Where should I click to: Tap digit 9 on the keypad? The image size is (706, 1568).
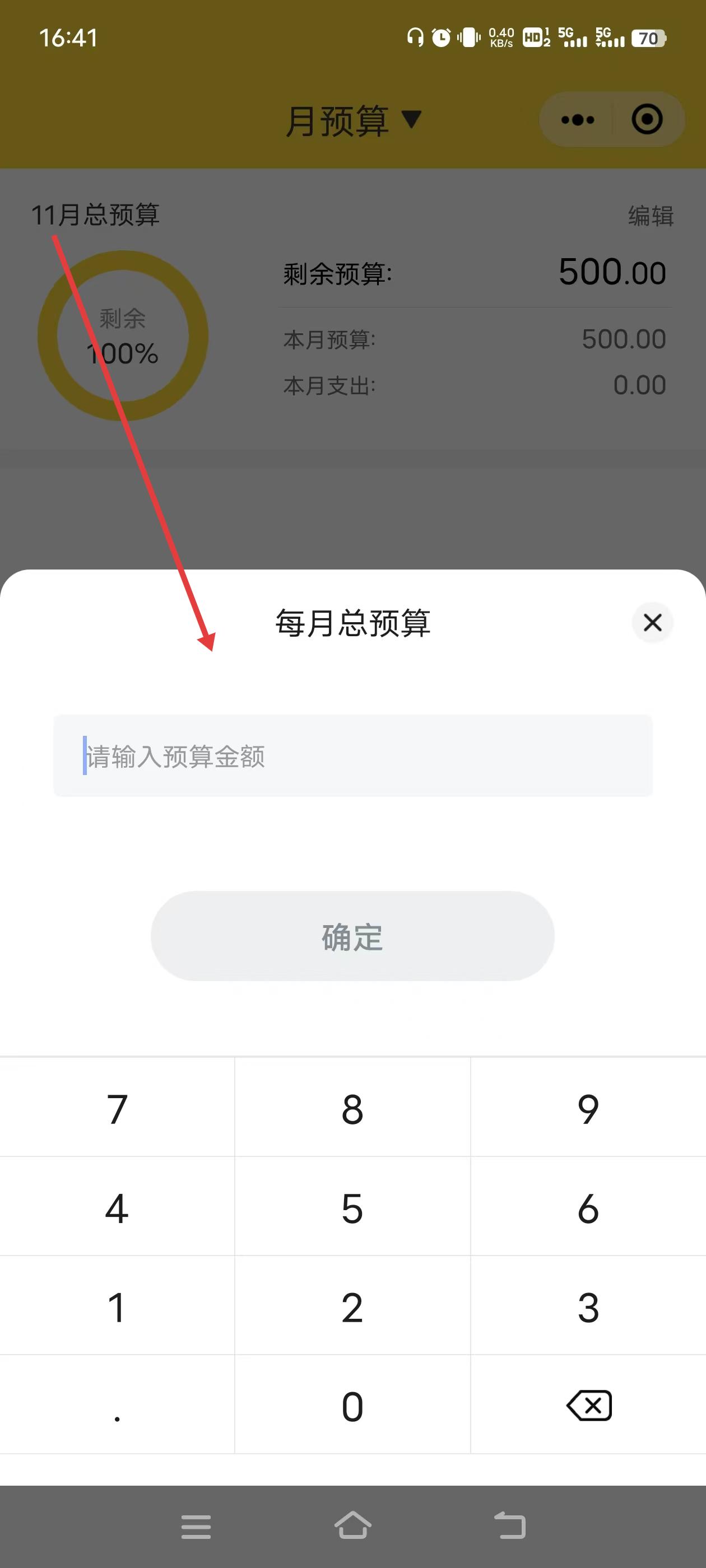click(x=588, y=1109)
